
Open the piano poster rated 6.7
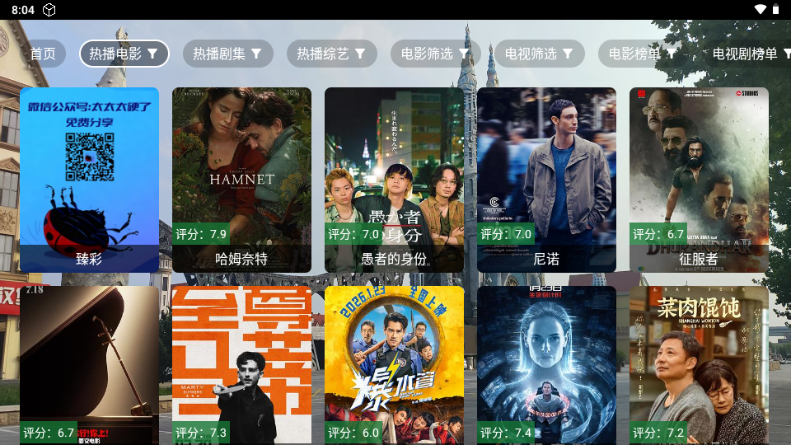pyautogui.click(x=89, y=365)
